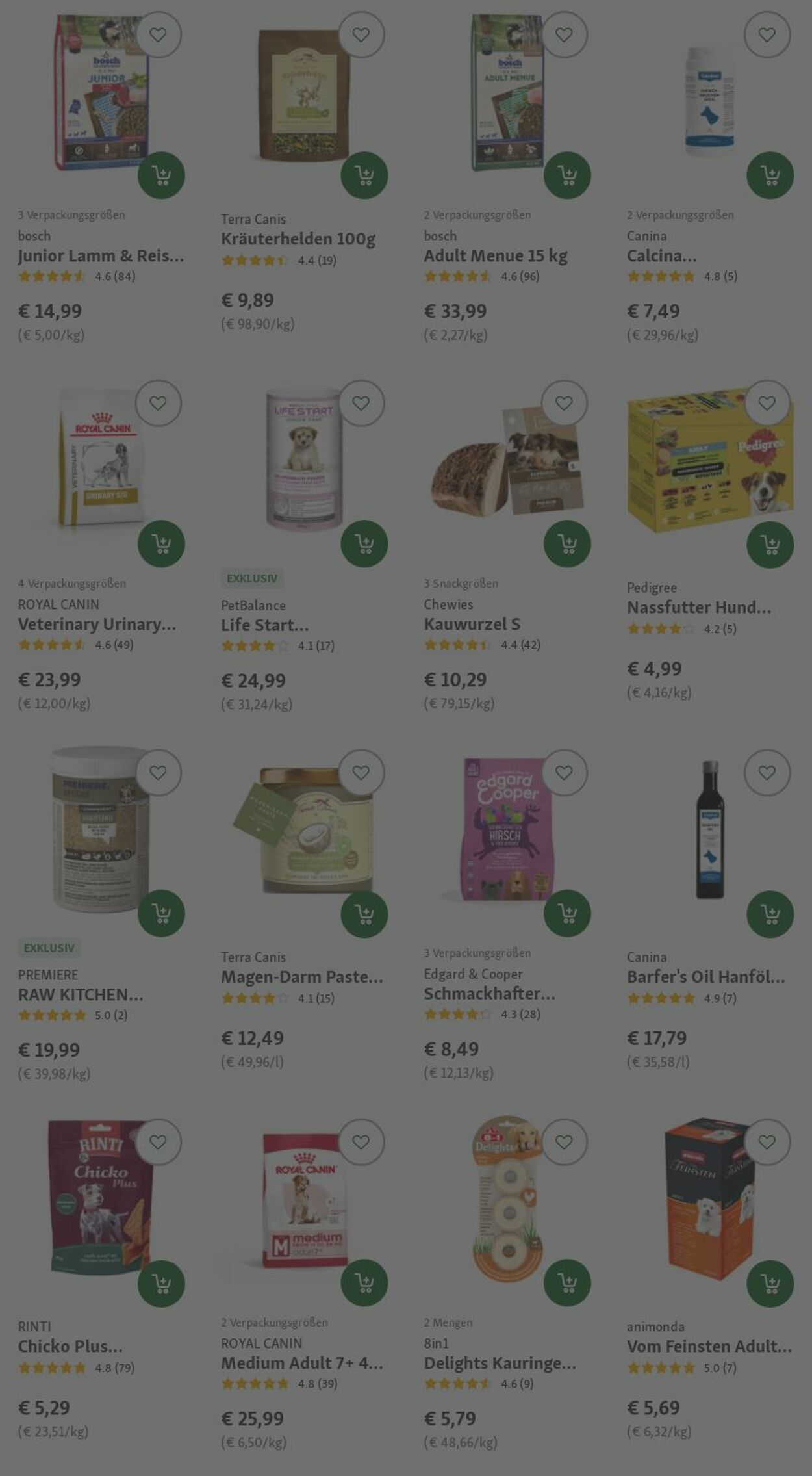
Task: Wishlist the 8in1 Delights Kauringe
Action: (x=564, y=1142)
